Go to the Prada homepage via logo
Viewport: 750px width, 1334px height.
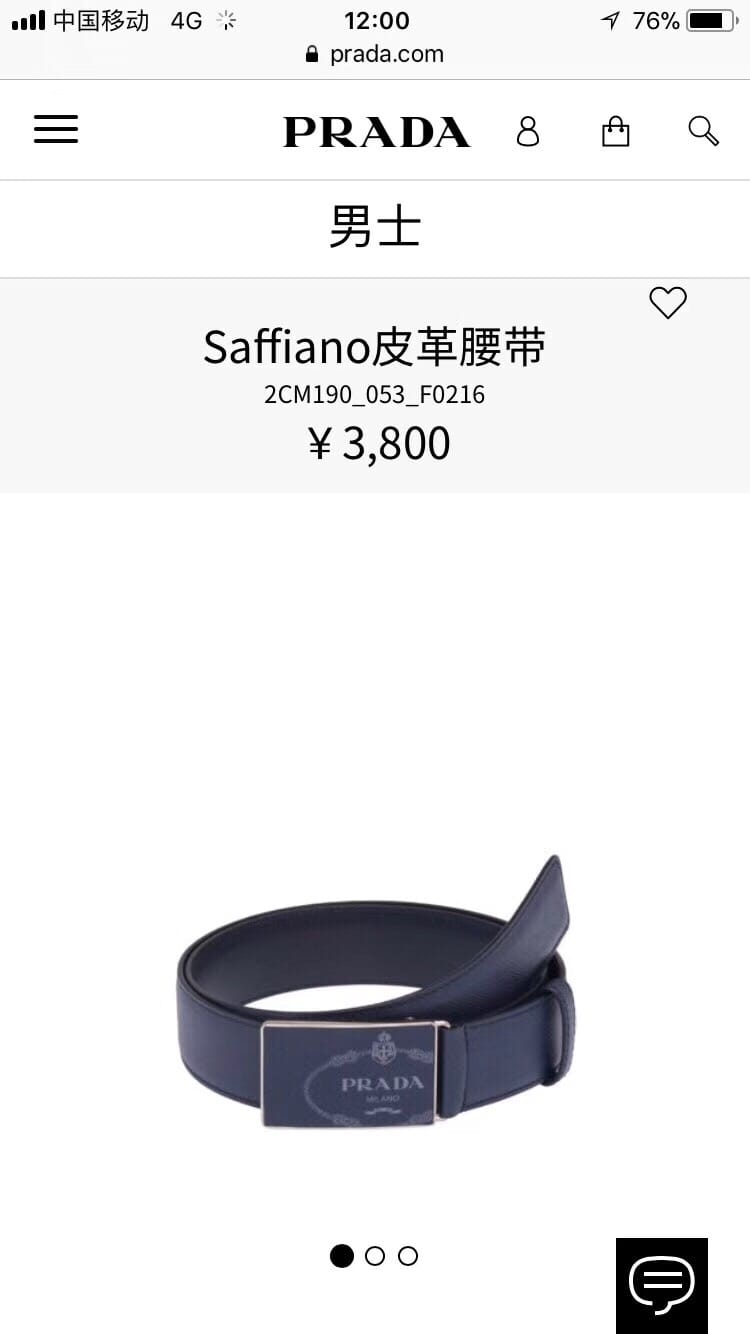pos(376,132)
